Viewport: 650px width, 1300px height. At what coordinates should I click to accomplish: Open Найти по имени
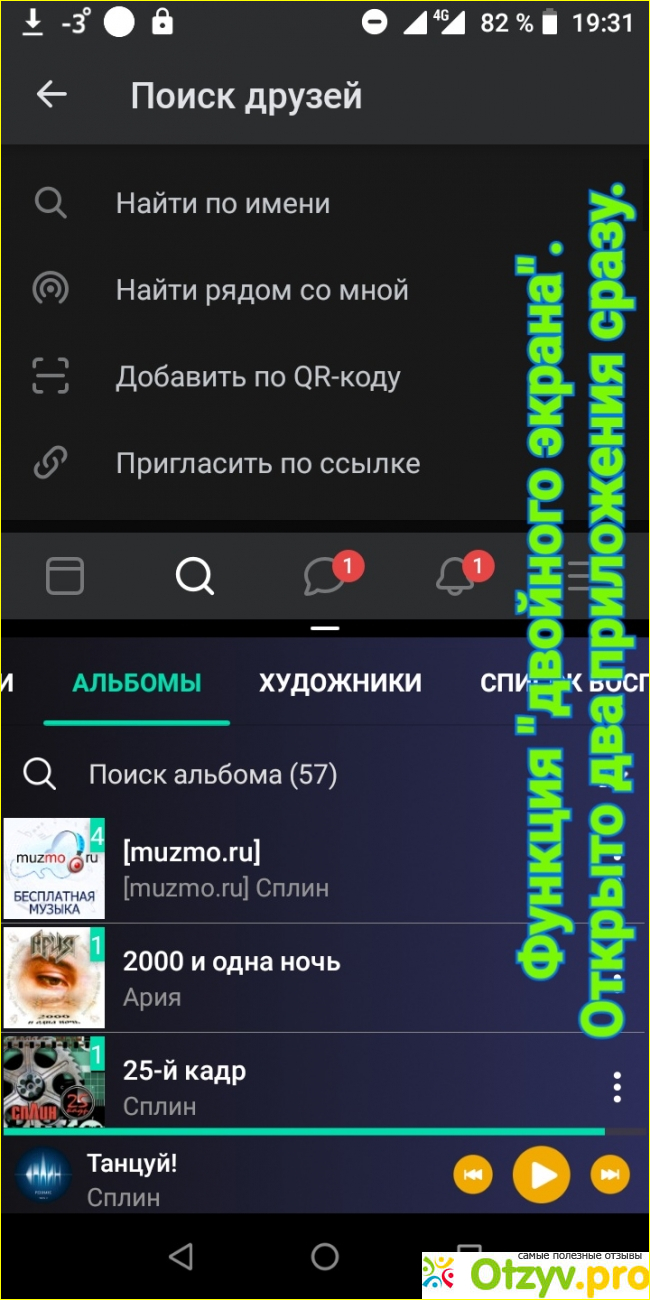(222, 203)
